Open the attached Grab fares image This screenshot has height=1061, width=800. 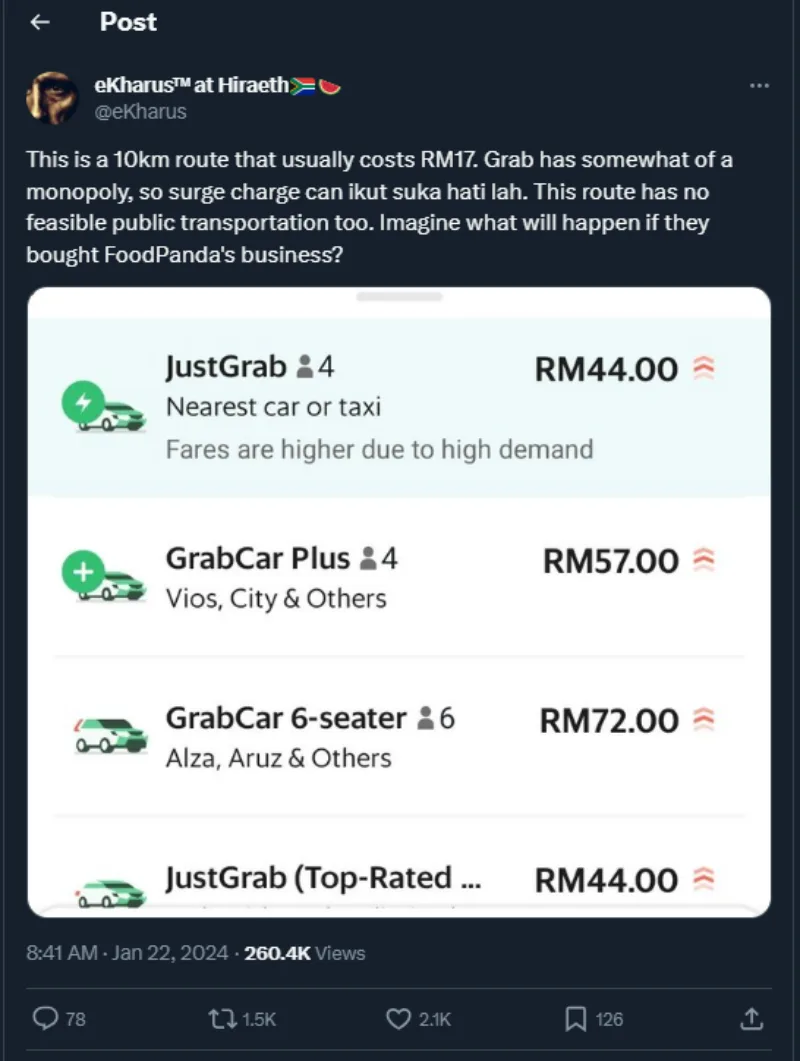[399, 600]
